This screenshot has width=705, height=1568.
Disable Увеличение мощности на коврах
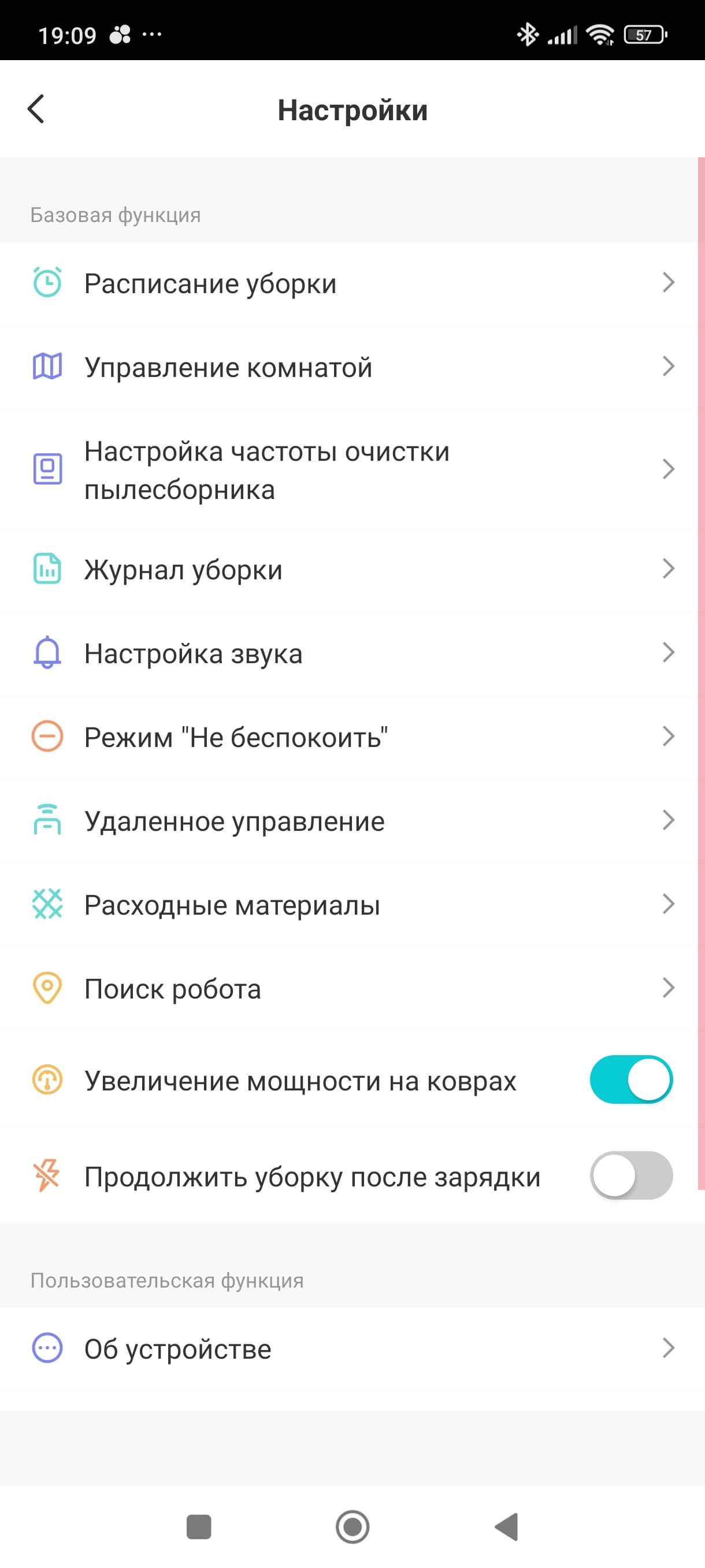point(631,1080)
